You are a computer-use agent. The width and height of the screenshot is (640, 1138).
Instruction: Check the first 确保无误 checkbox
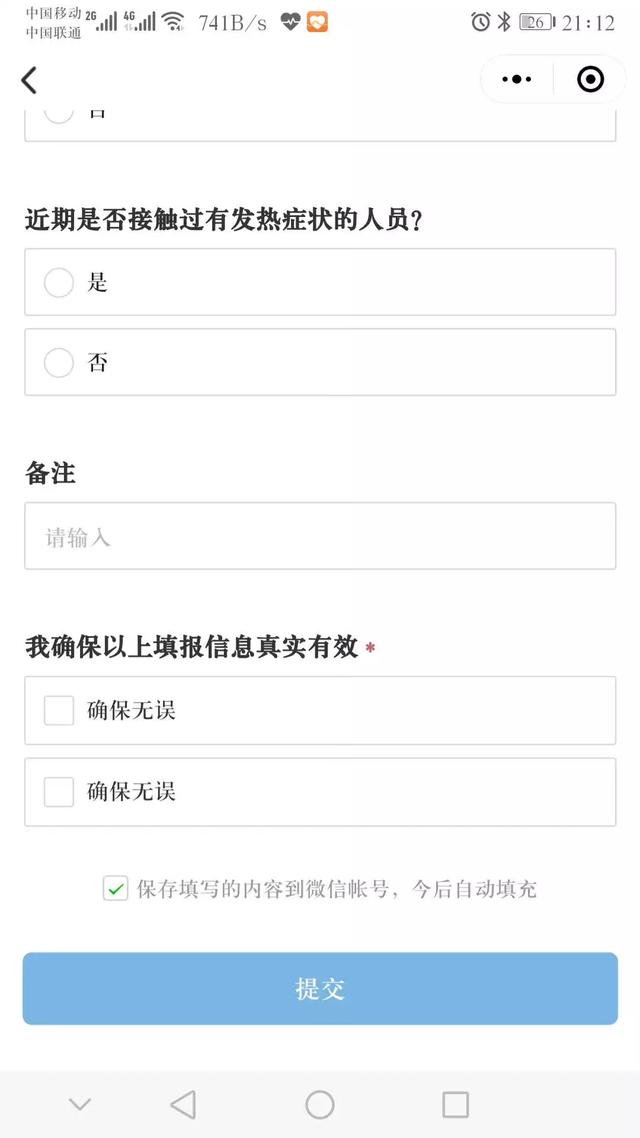[59, 711]
